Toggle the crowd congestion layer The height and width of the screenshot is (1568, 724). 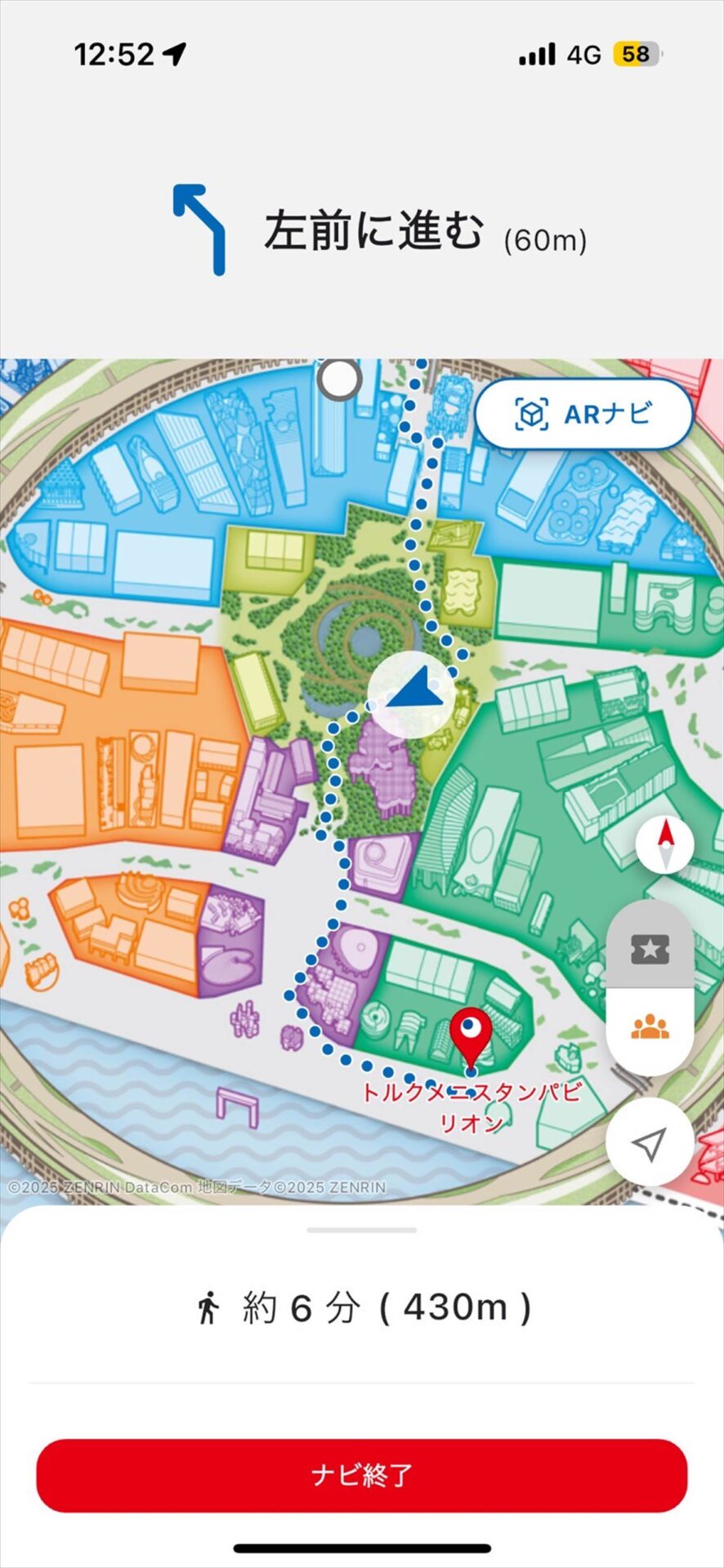(x=650, y=1027)
